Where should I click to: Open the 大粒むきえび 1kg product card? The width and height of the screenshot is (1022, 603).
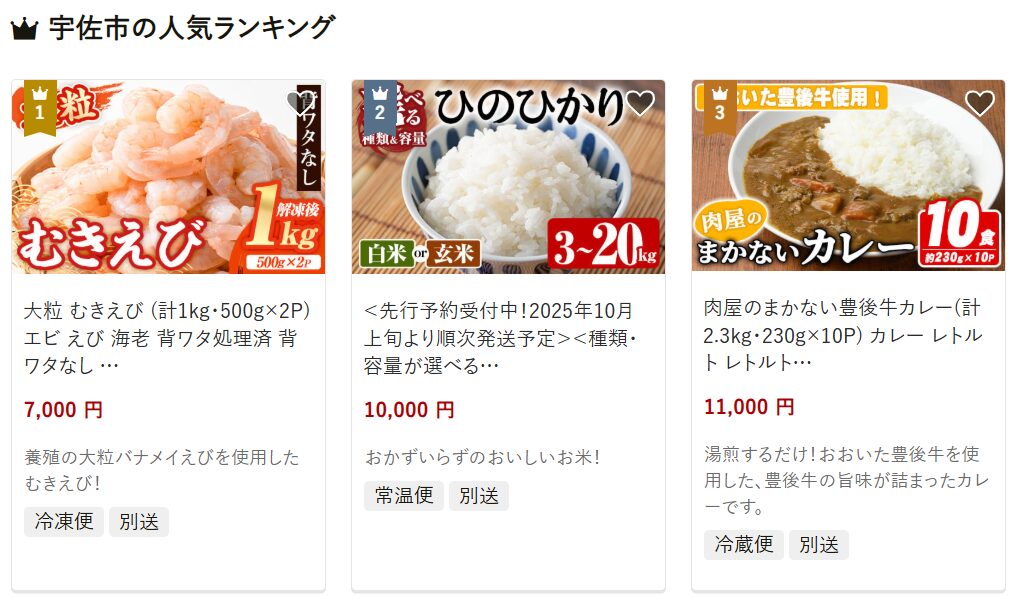click(168, 336)
